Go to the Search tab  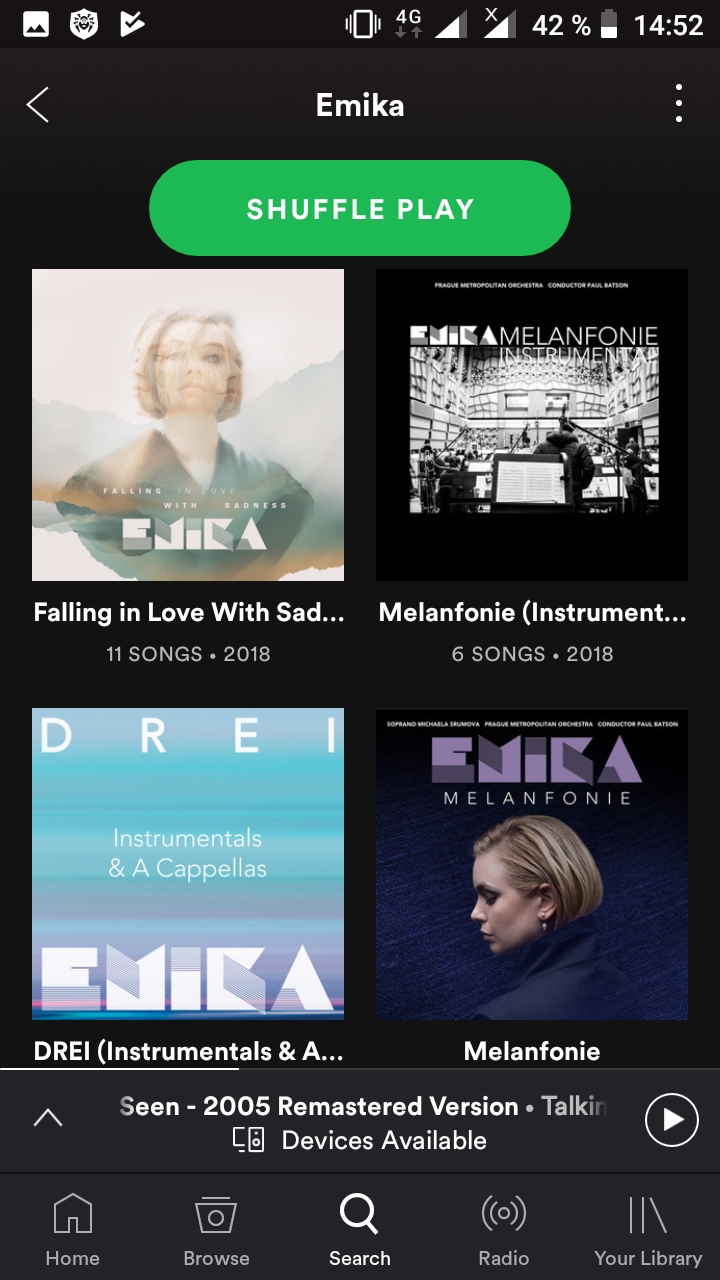(x=360, y=1229)
